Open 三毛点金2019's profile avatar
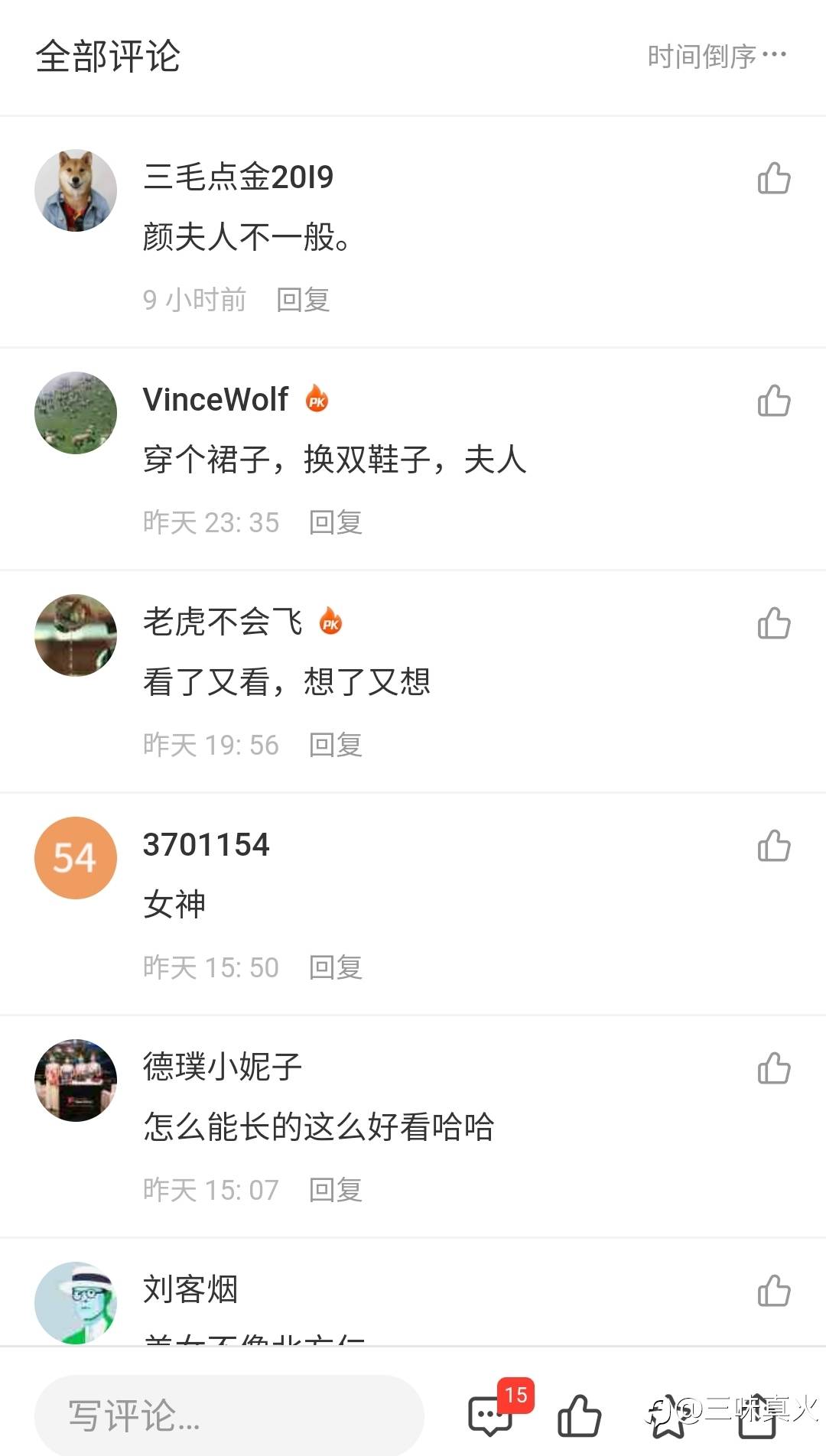826x1456 pixels. [x=76, y=190]
